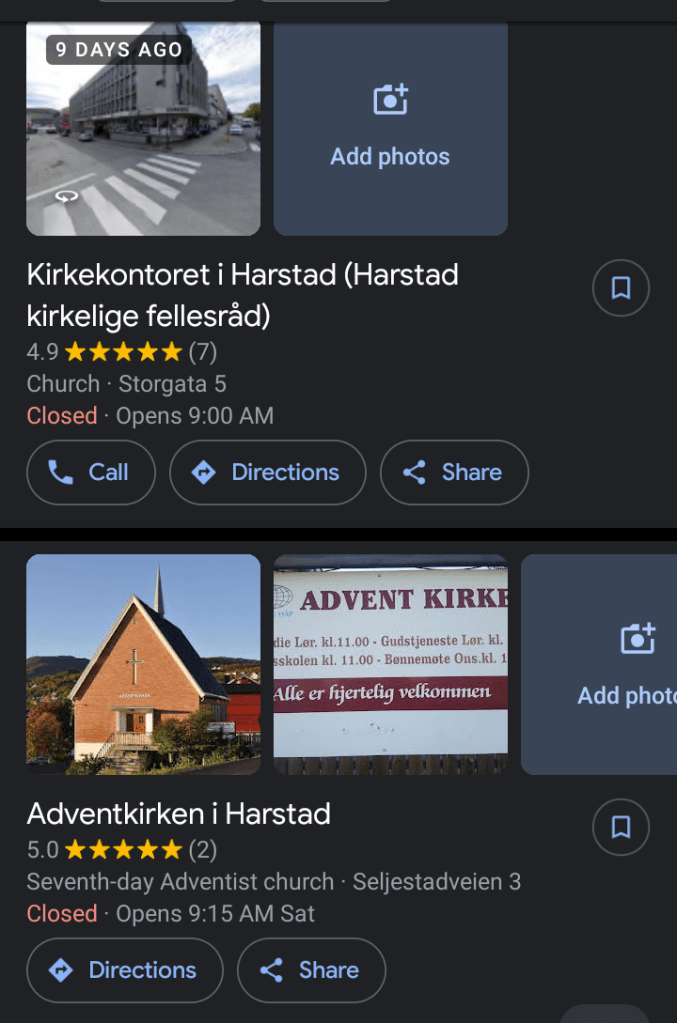Share Kirkekontoret i Harstad listing

(x=454, y=473)
